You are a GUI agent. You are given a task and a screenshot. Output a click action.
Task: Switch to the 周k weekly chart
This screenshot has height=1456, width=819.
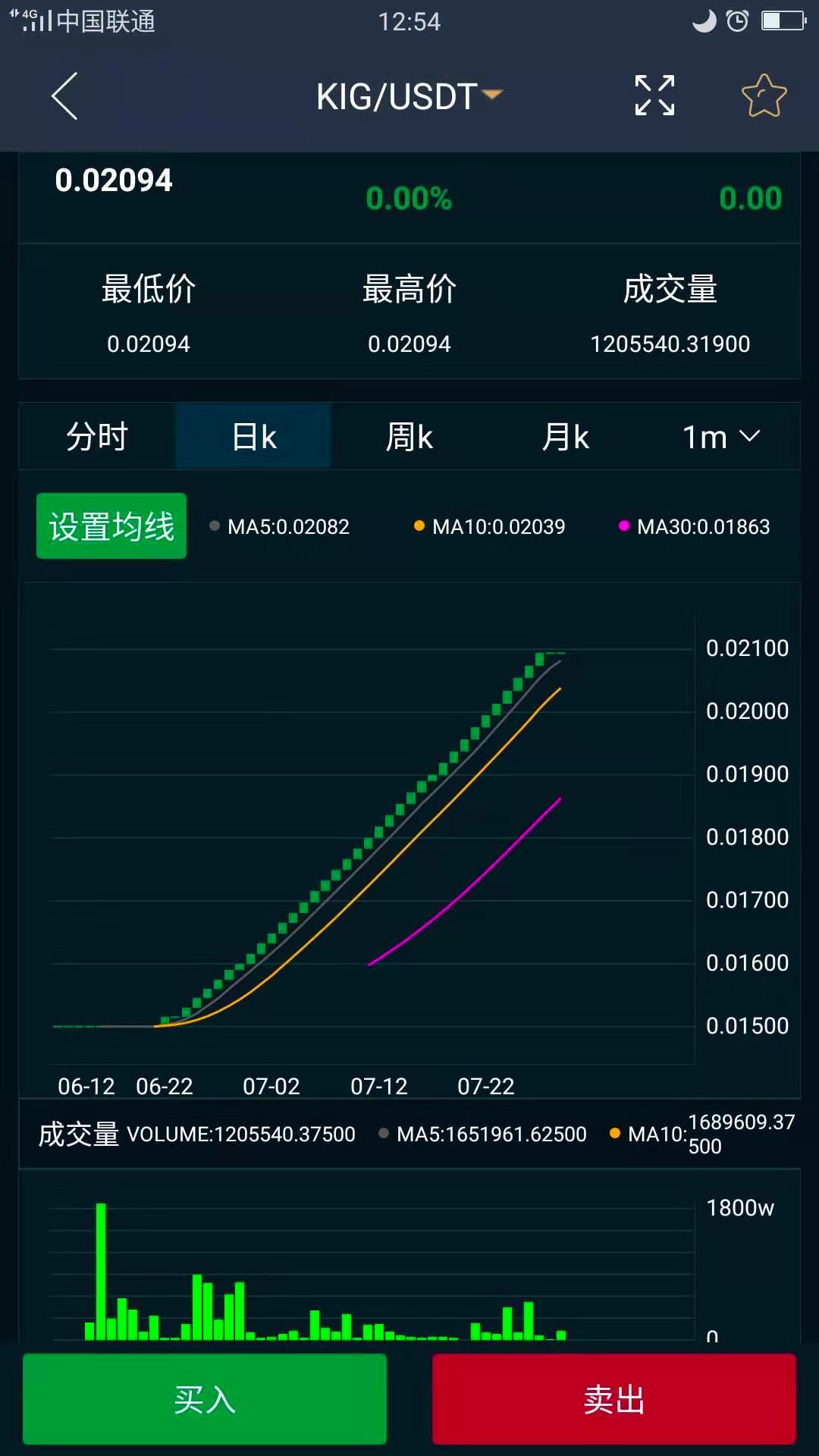409,437
